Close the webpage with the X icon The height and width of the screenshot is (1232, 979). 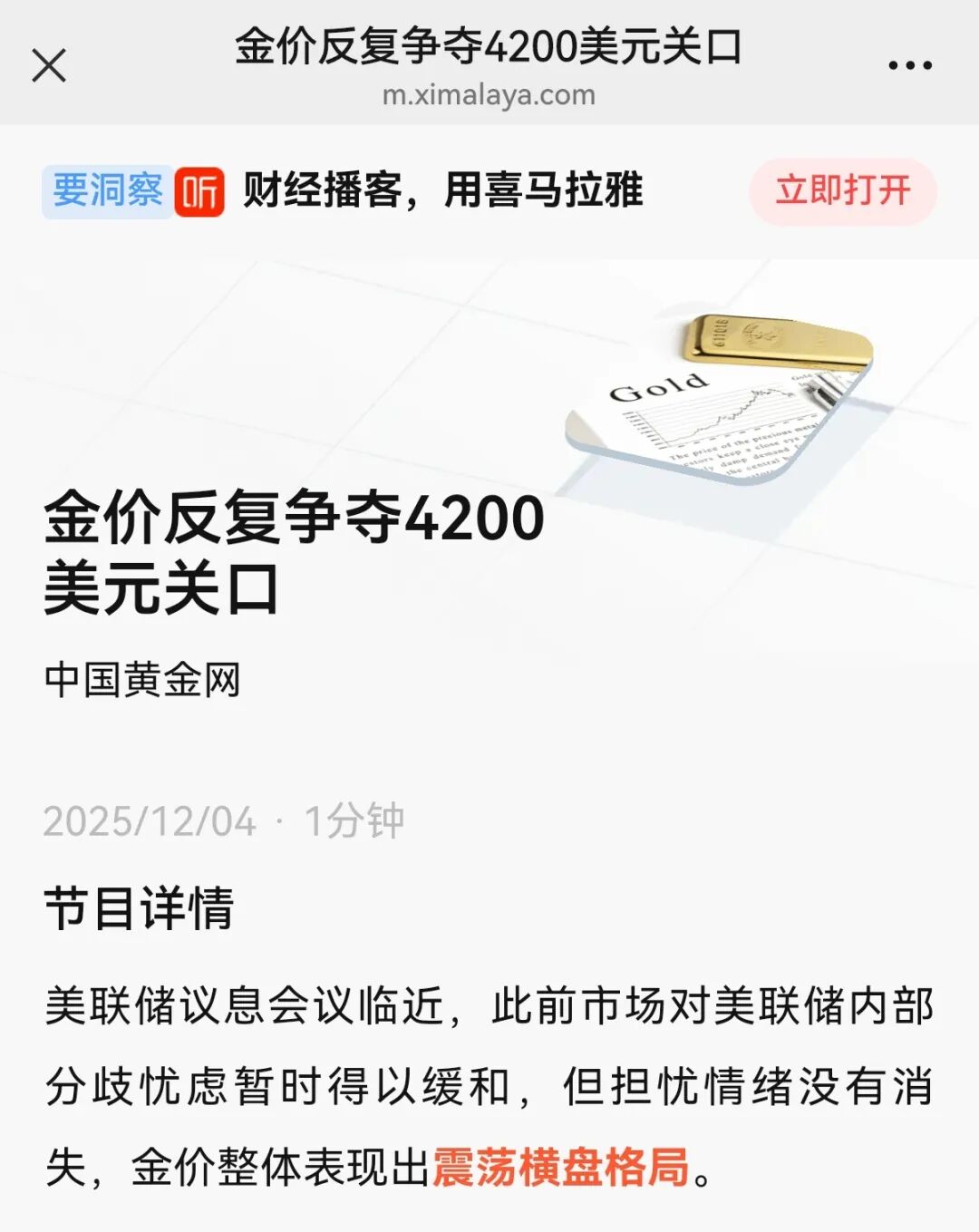point(49,65)
